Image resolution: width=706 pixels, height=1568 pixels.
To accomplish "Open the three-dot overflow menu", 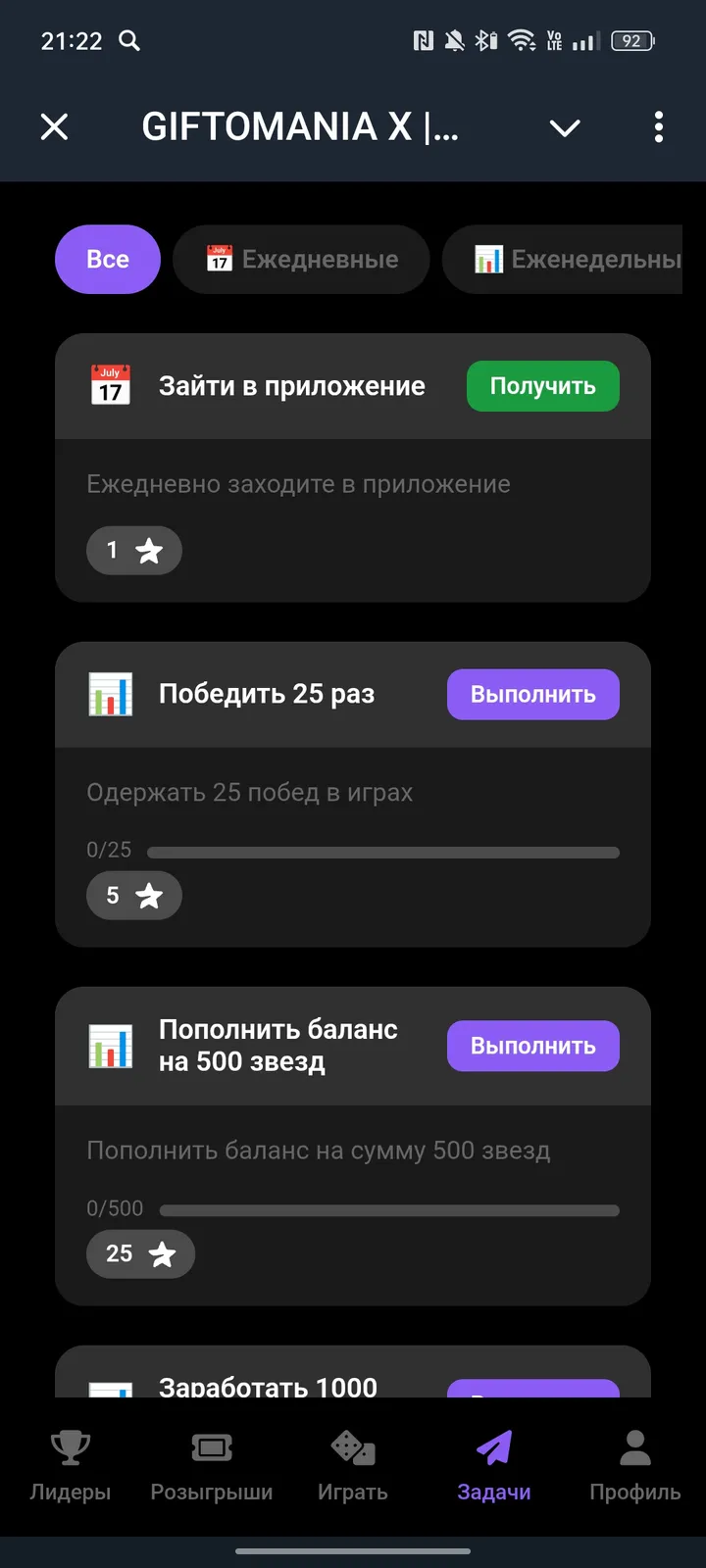I will (658, 127).
